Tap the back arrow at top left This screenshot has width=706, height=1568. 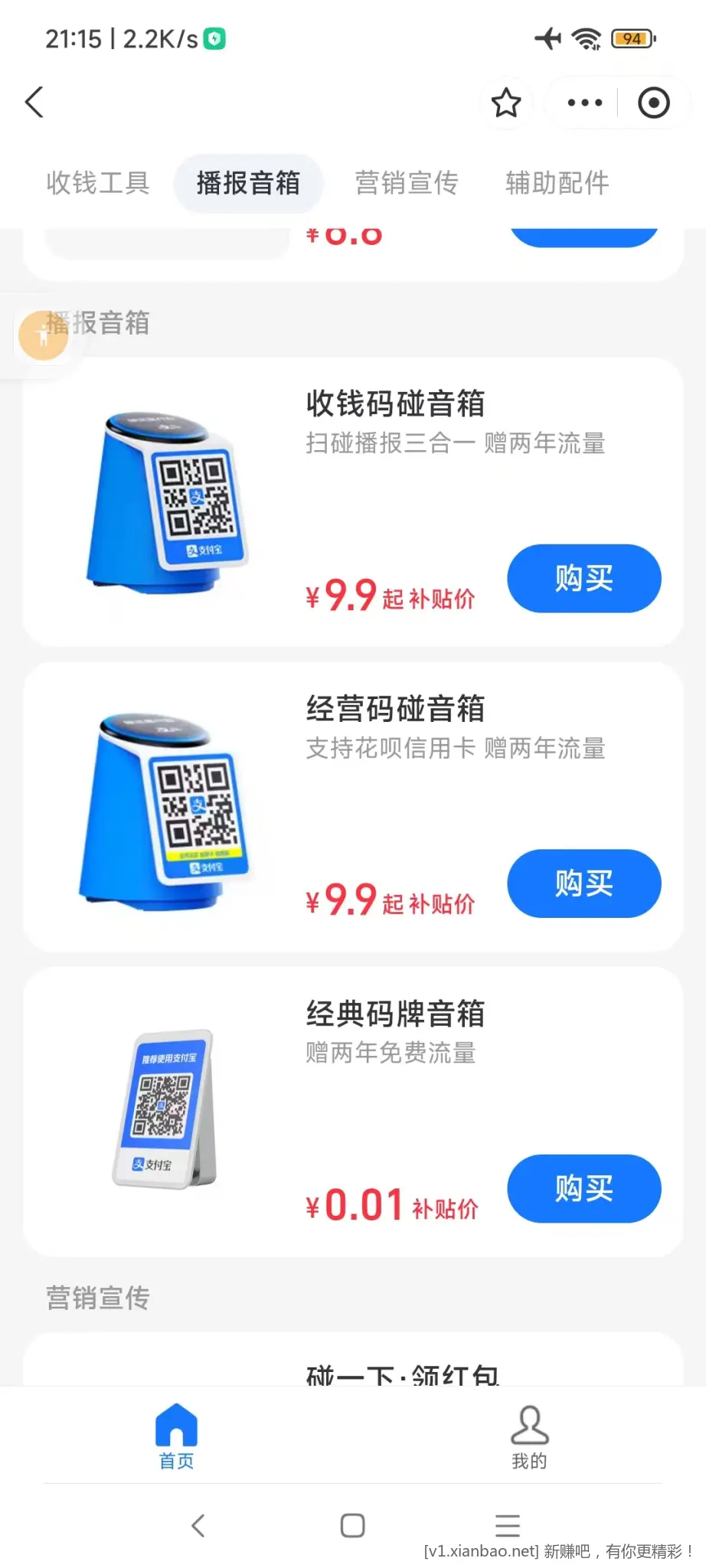point(34,102)
